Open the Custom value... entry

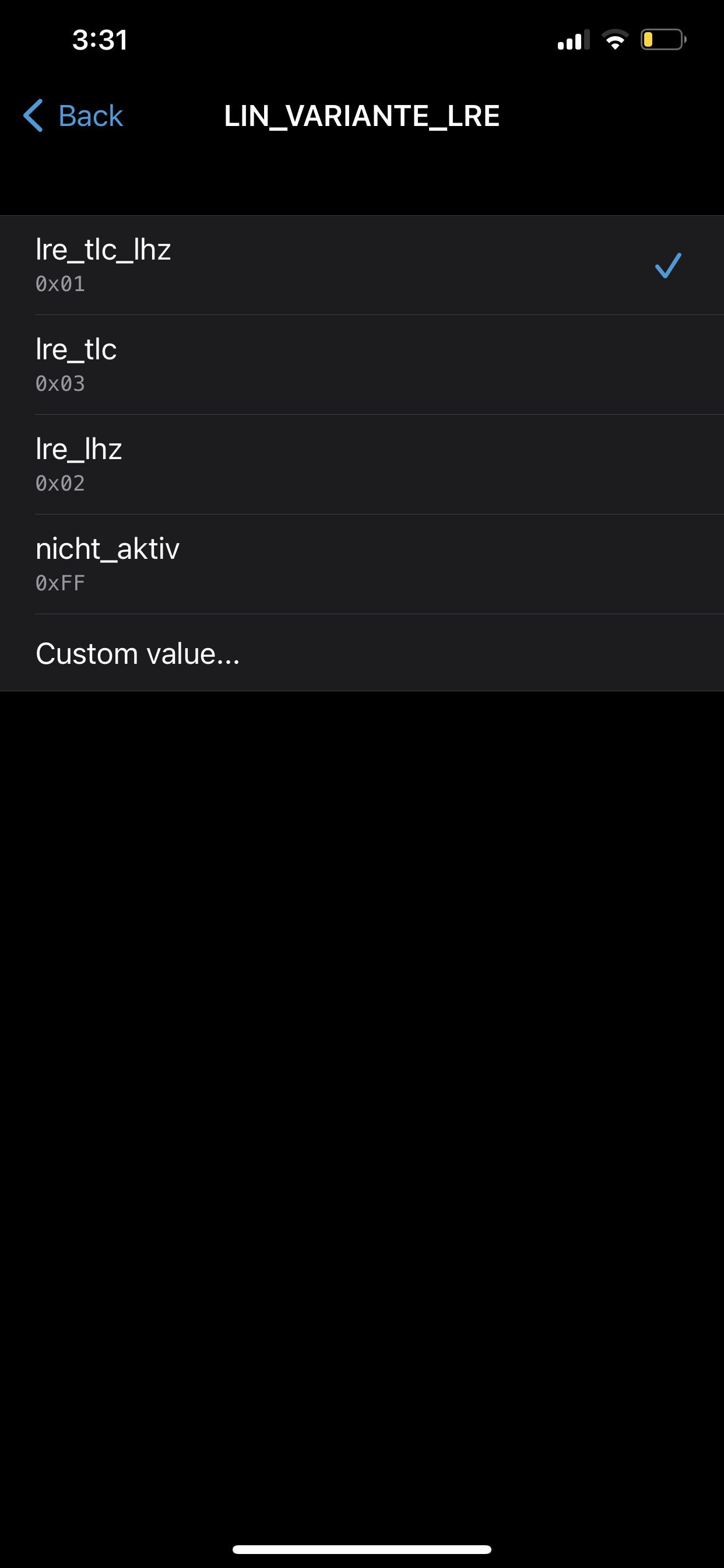[x=361, y=653]
